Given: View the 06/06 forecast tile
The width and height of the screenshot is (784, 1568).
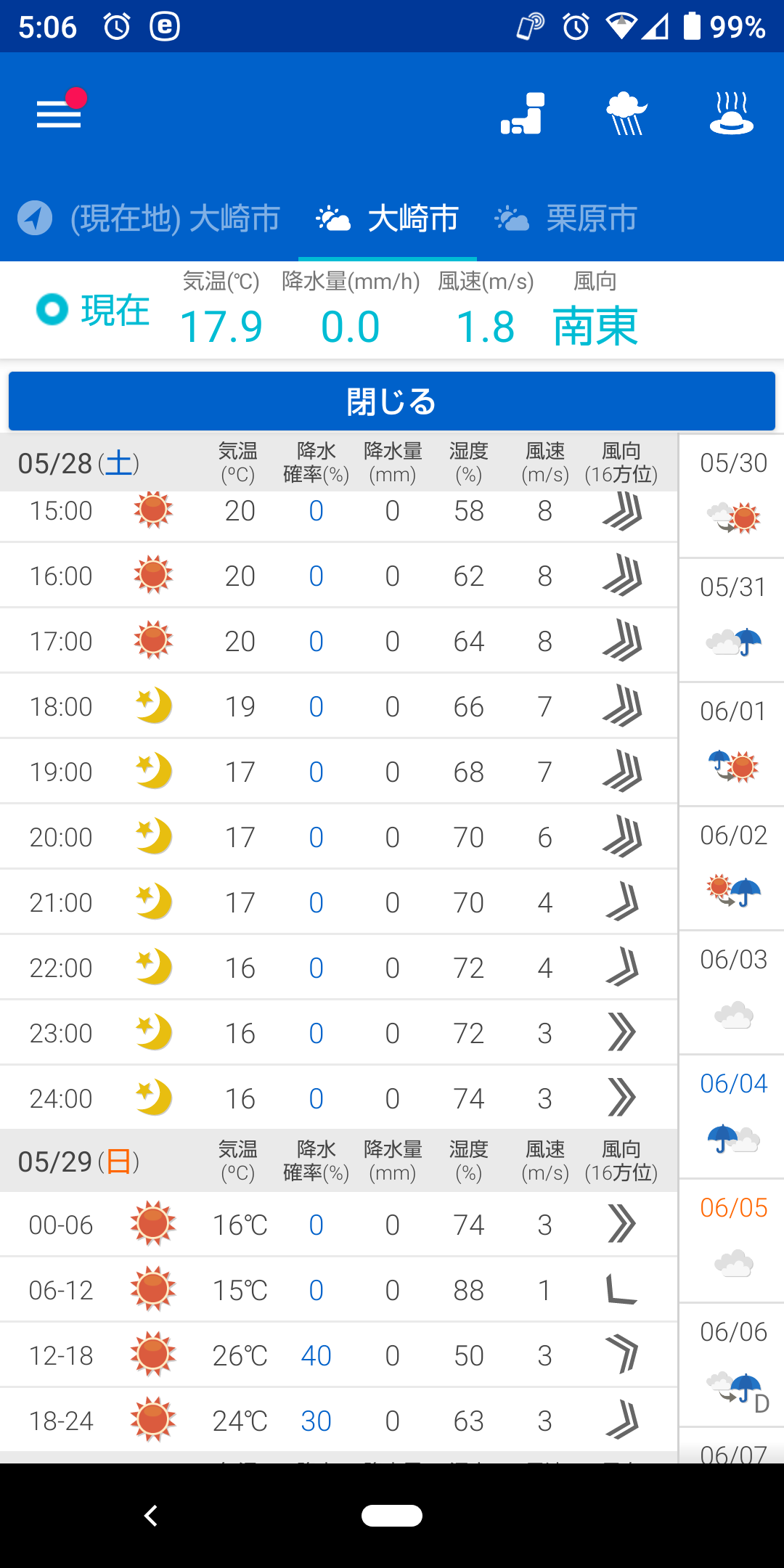Looking at the screenshot, I should 732,1365.
